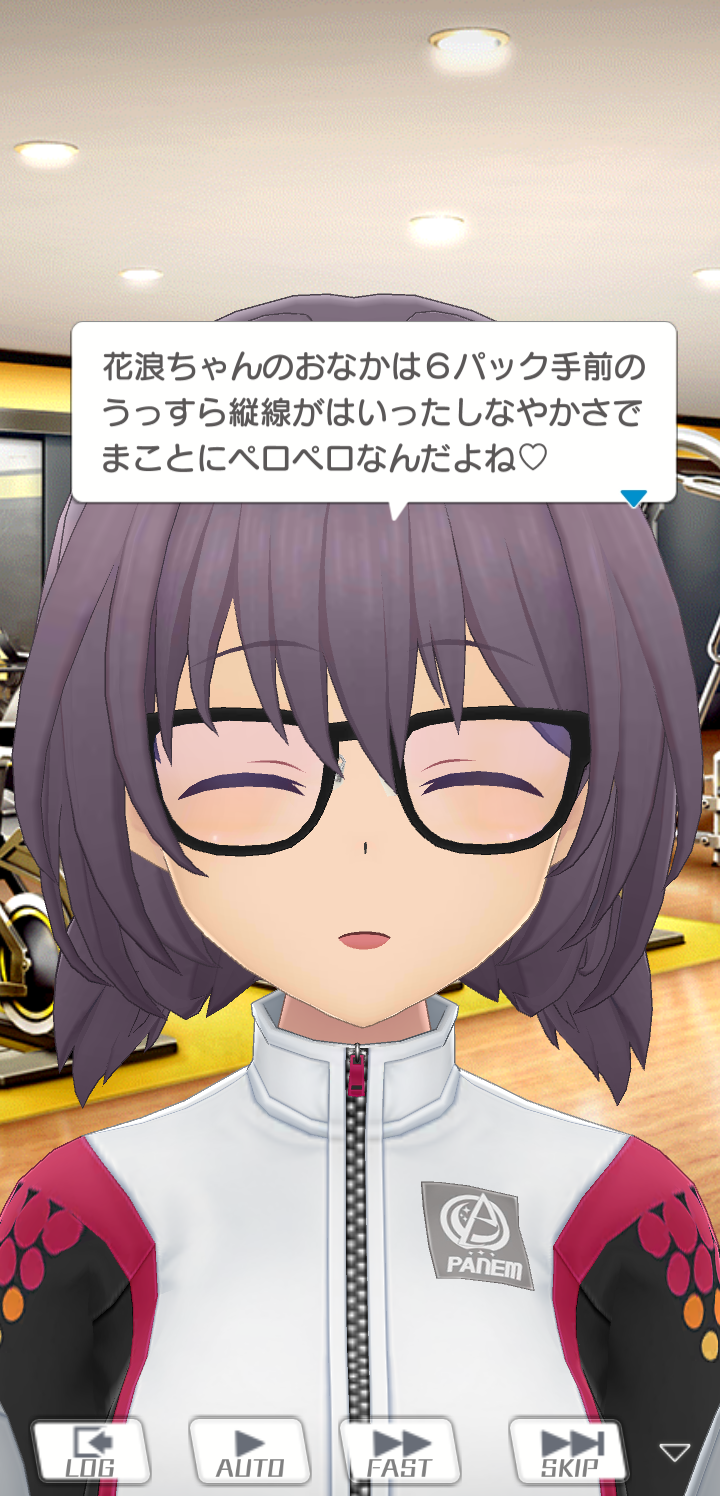Turn on FAST forward mode

400,1450
